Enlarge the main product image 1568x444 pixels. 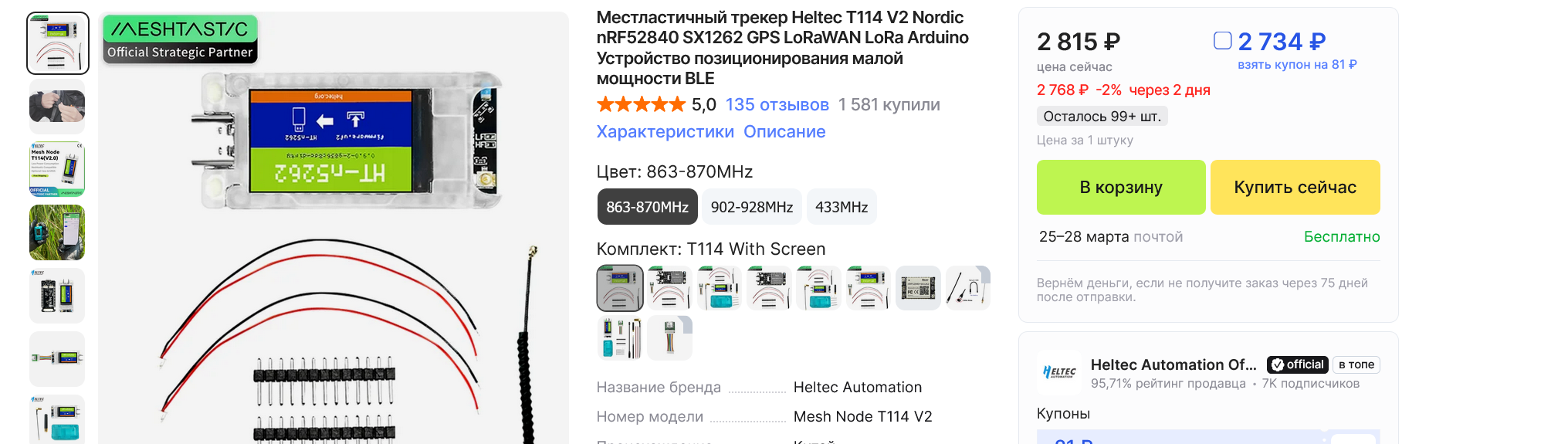(333, 232)
